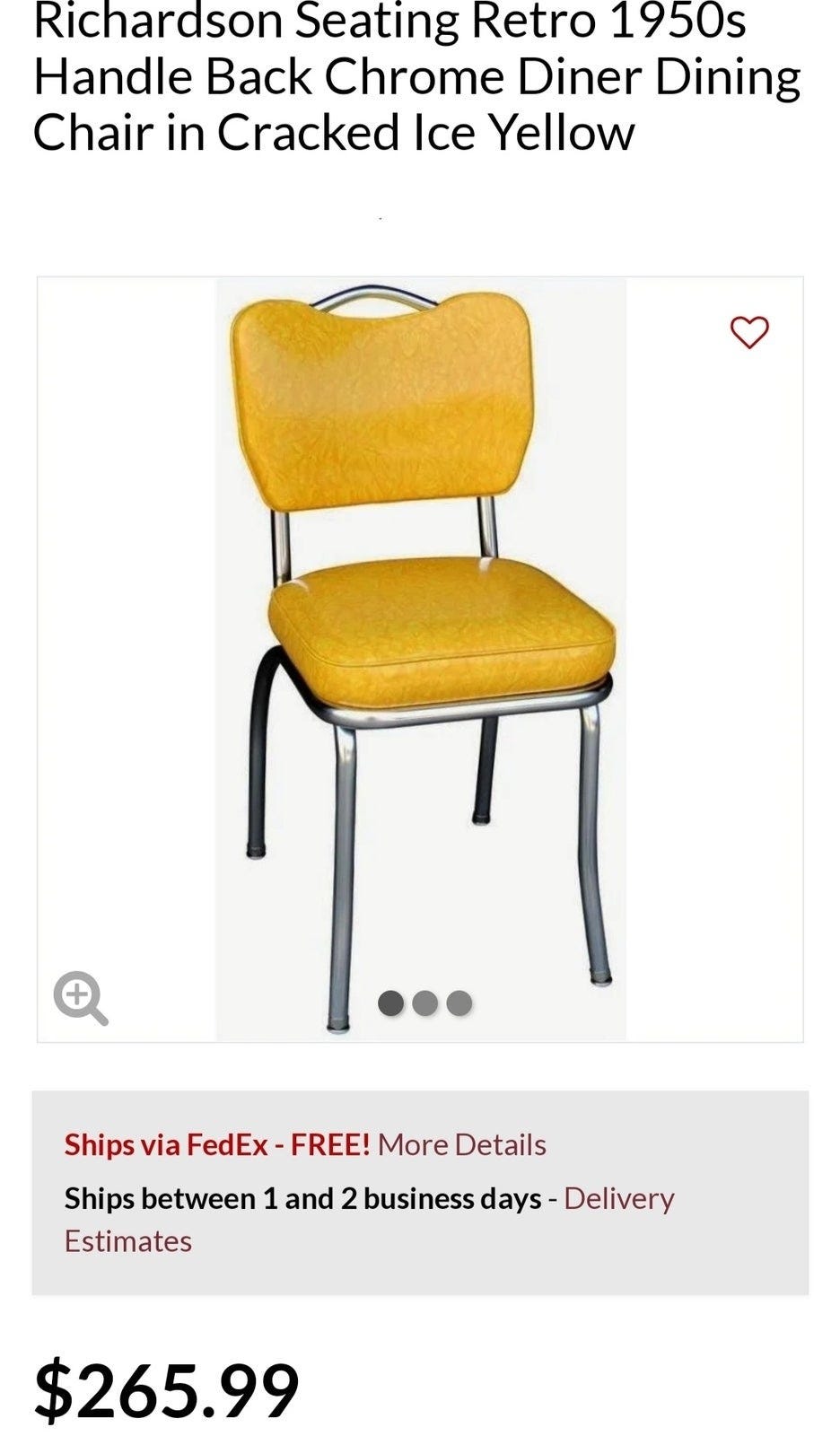This screenshot has height=1436, width=840.
Task: Jump to the last image carousel dot
Action: (x=459, y=1003)
